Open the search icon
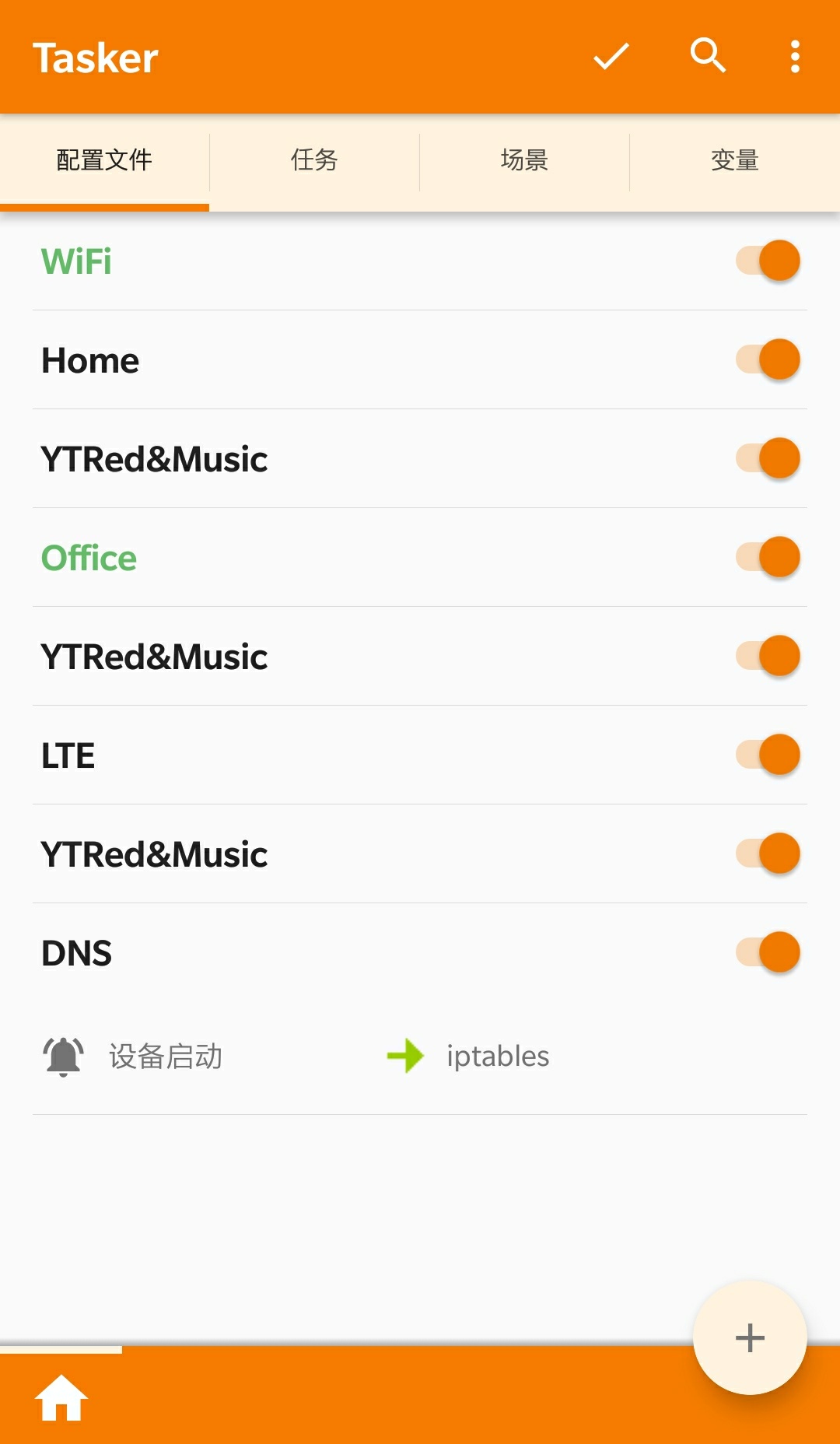Image resolution: width=840 pixels, height=1444 pixels. click(708, 56)
